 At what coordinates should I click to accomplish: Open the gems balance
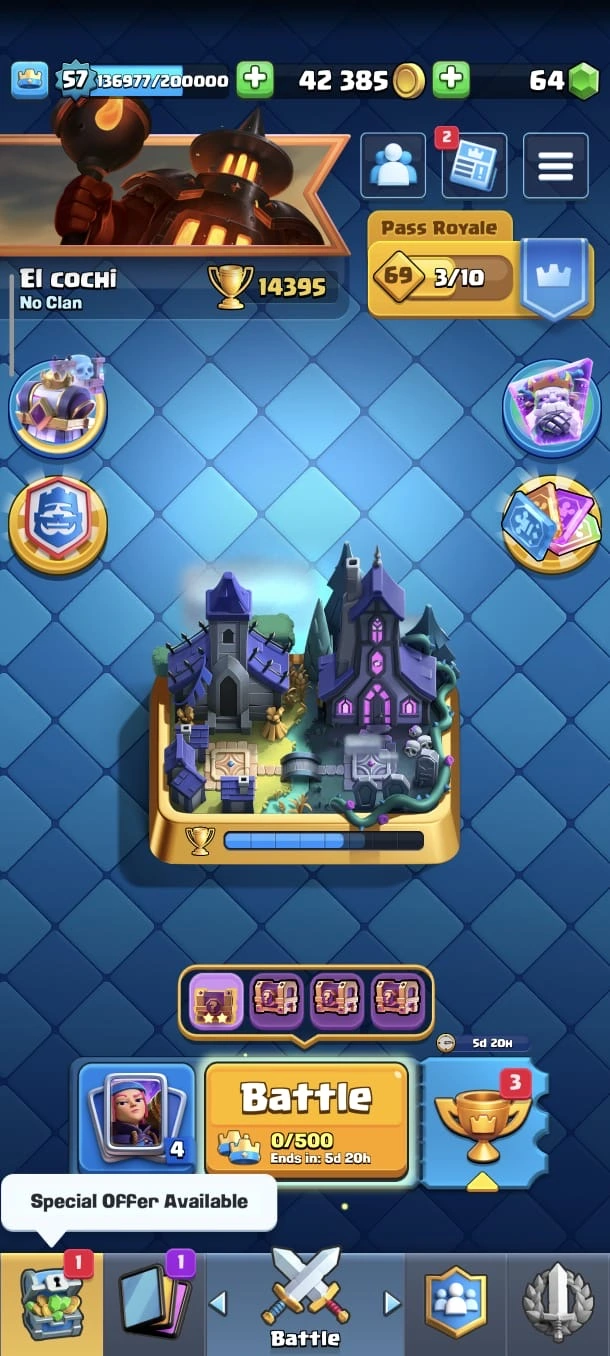pos(562,80)
